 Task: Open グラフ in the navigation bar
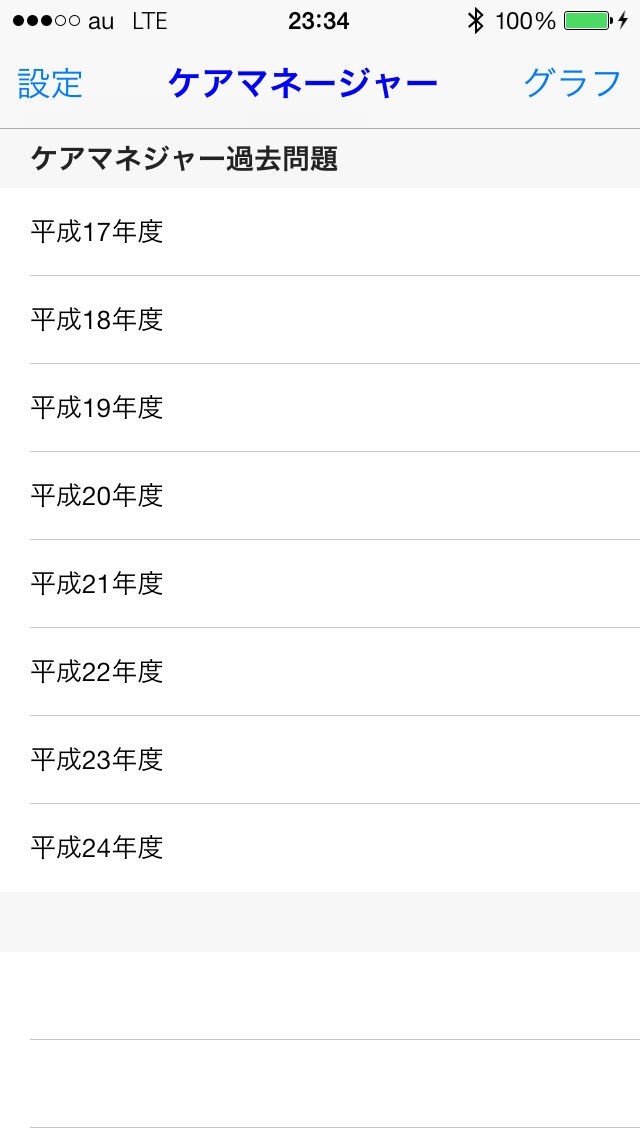click(x=572, y=83)
